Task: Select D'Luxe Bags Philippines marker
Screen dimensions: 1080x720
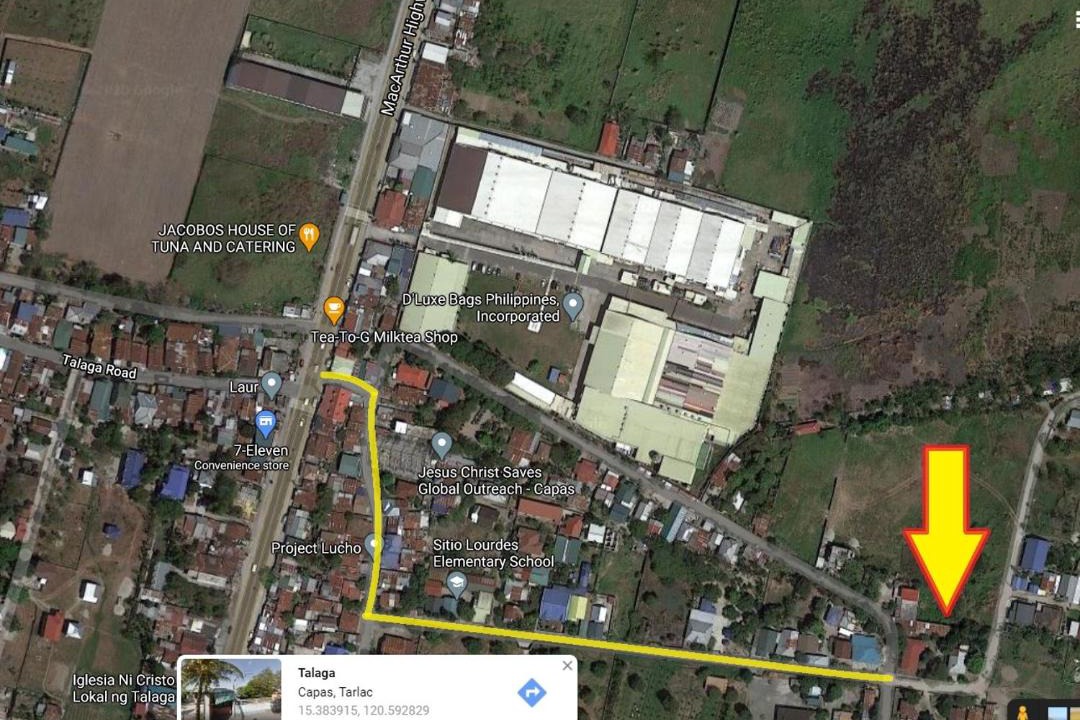Action: tap(573, 304)
